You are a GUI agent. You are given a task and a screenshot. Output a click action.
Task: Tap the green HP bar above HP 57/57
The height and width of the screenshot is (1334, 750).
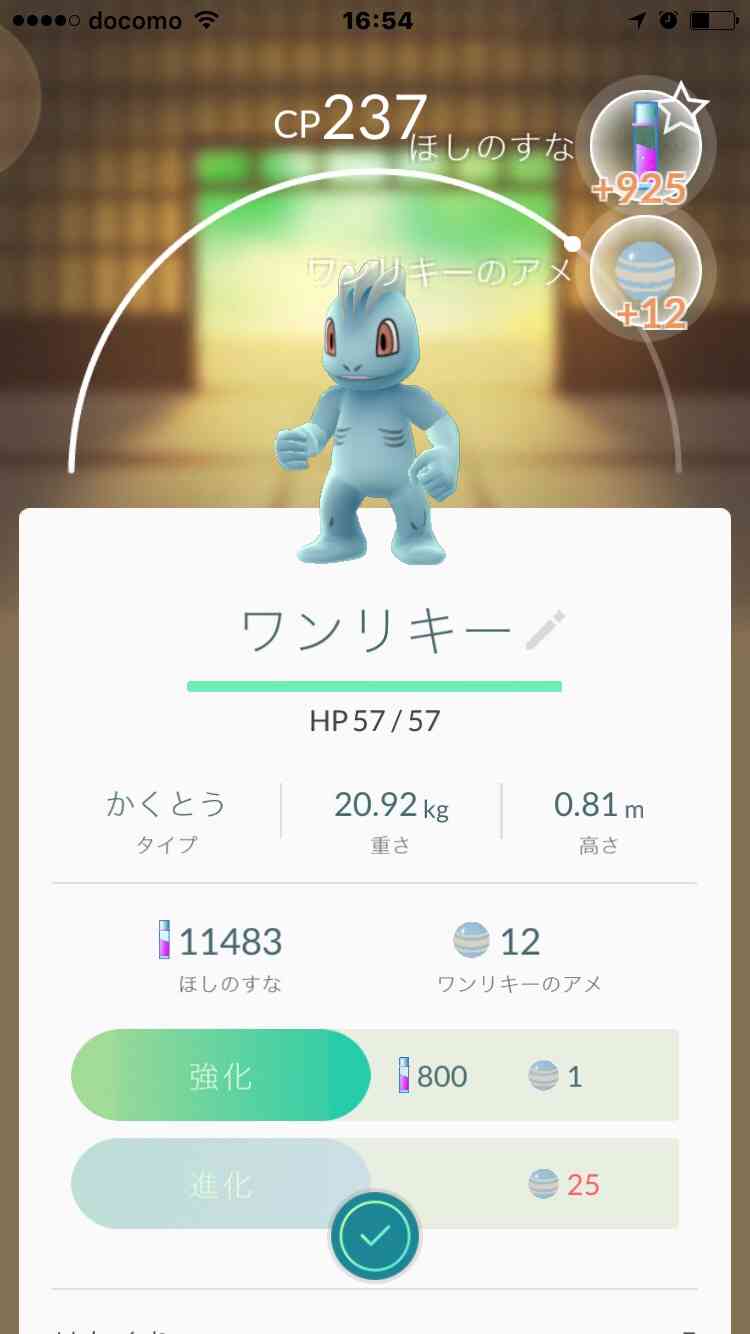[x=375, y=687]
